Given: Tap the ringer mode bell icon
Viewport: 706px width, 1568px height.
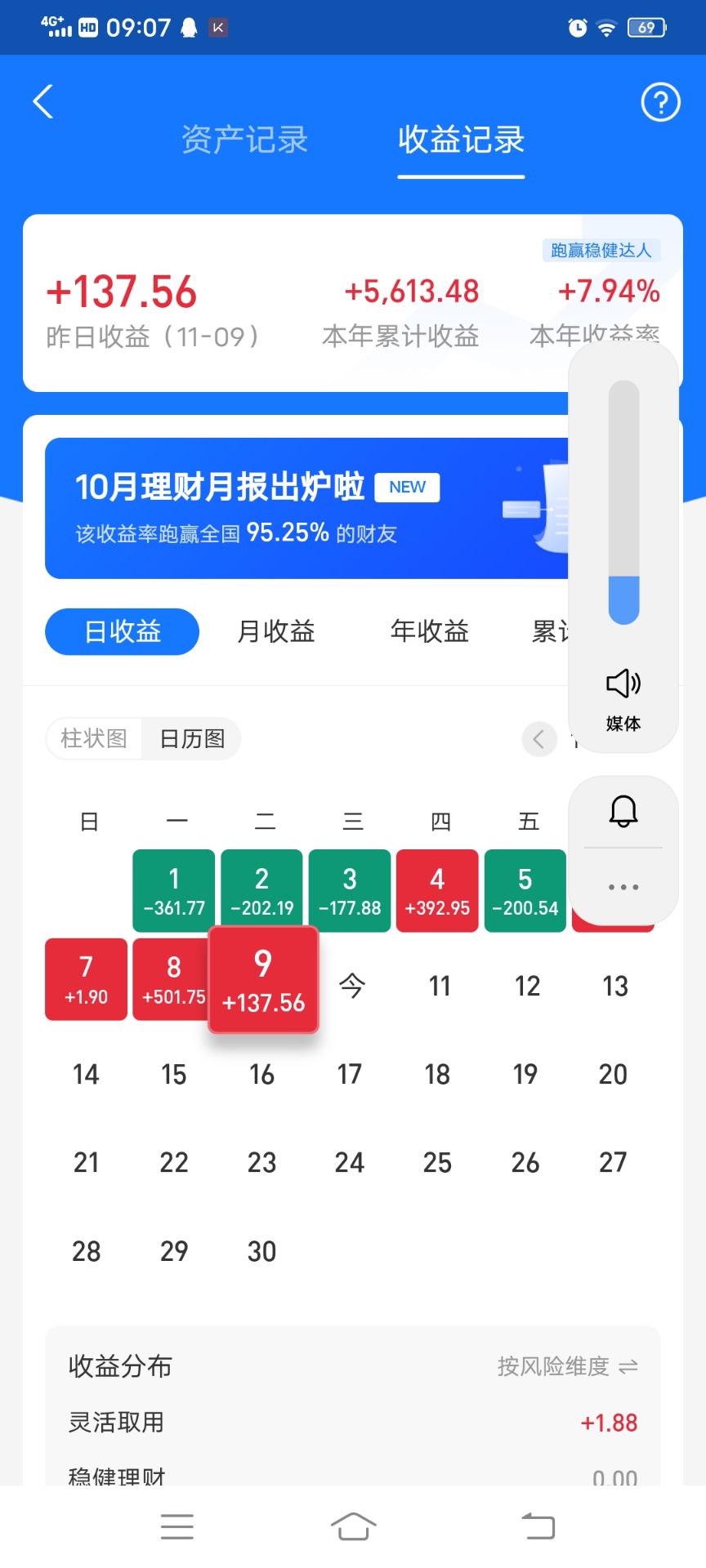Looking at the screenshot, I should coord(623,811).
